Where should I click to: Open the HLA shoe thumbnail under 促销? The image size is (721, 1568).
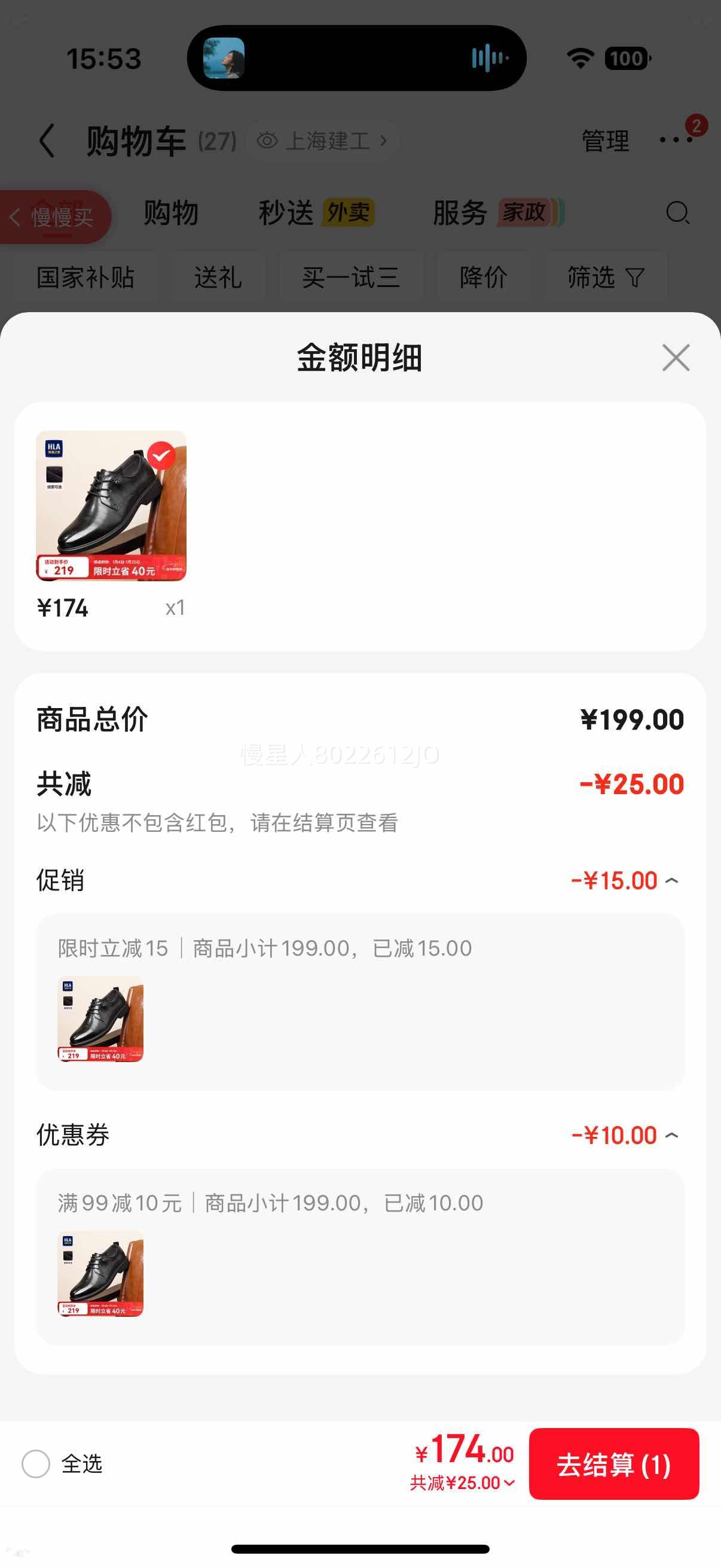100,1021
